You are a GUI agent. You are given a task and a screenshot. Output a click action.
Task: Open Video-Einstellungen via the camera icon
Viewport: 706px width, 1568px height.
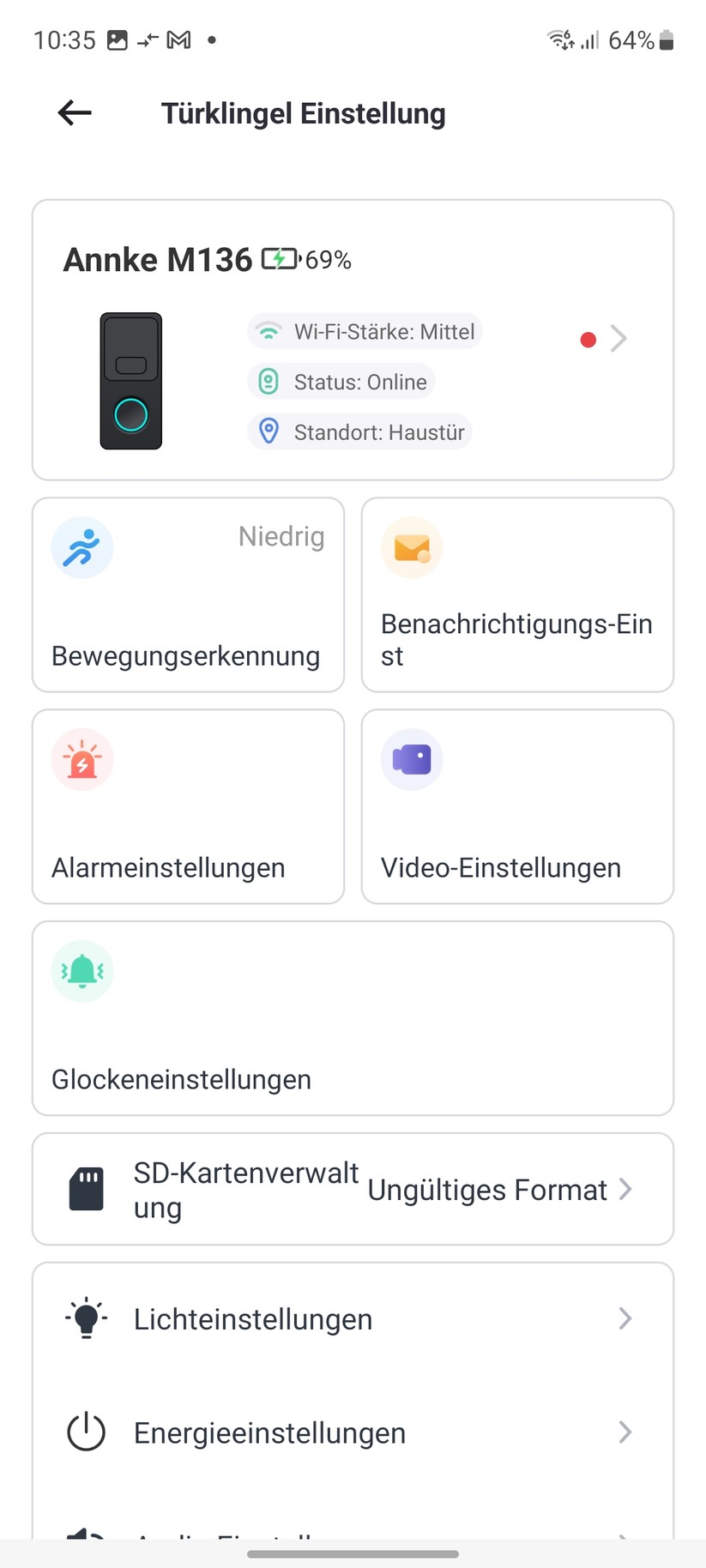(411, 759)
